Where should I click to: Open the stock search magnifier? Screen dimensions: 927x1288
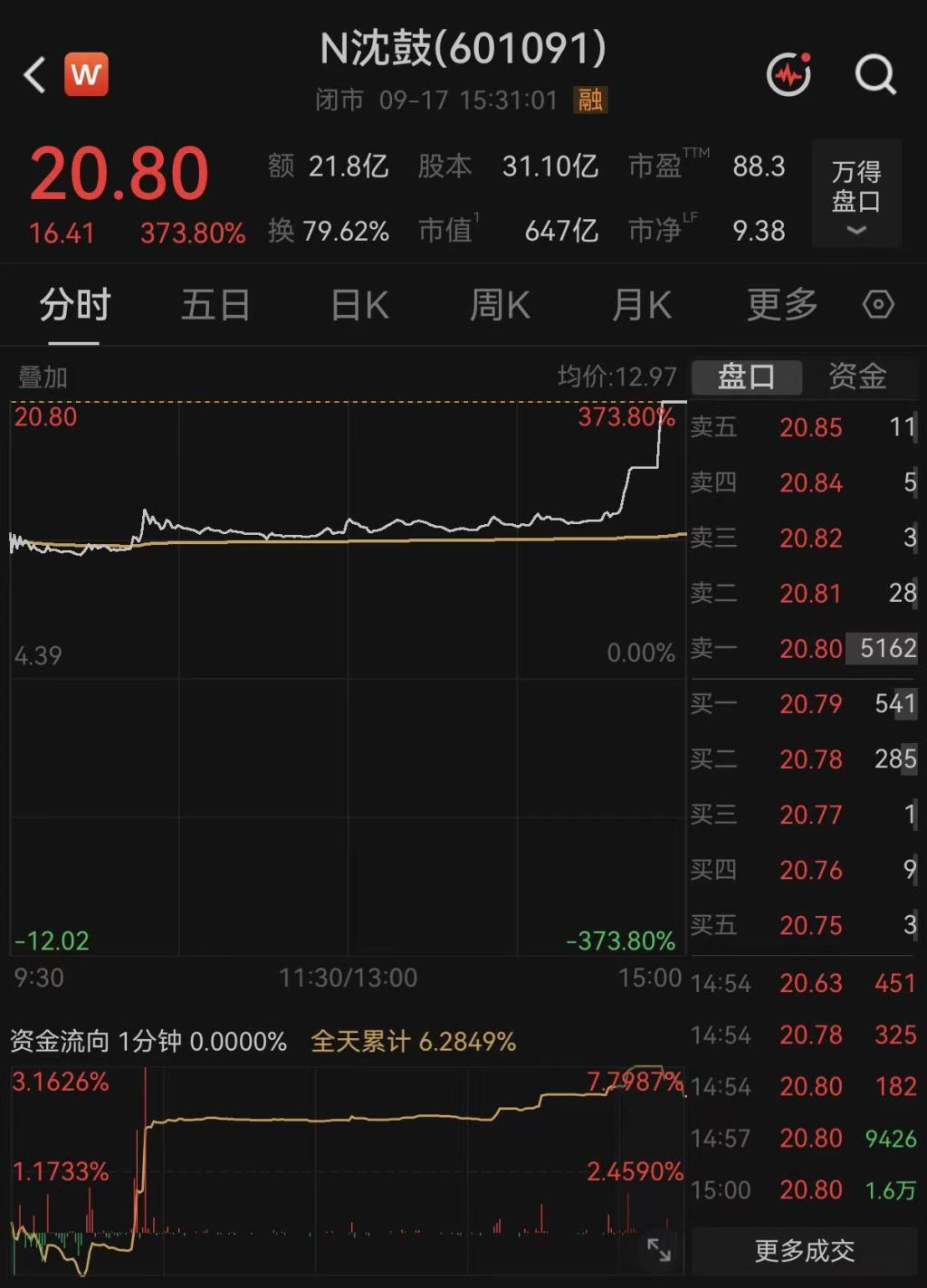pos(875,75)
